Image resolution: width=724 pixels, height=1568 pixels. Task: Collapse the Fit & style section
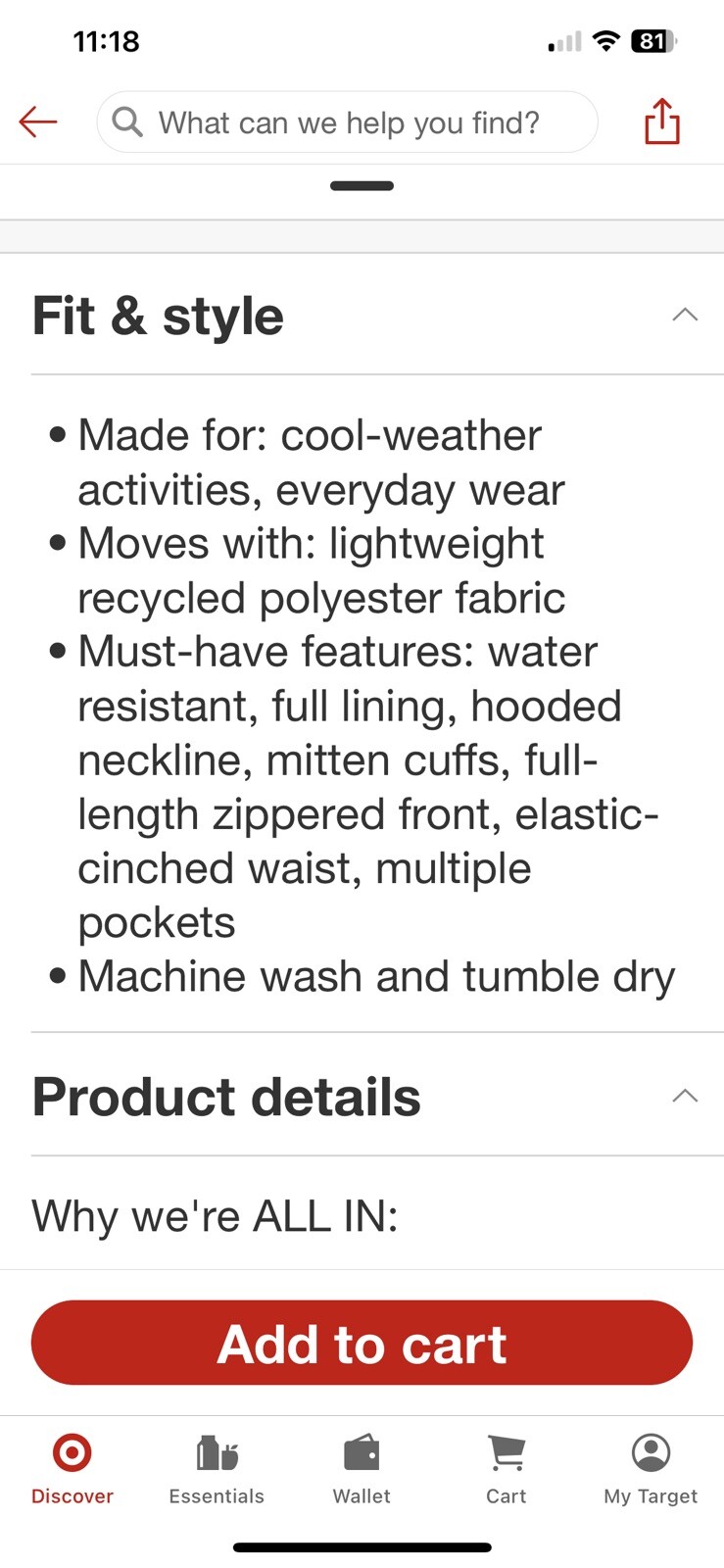pyautogui.click(x=684, y=315)
